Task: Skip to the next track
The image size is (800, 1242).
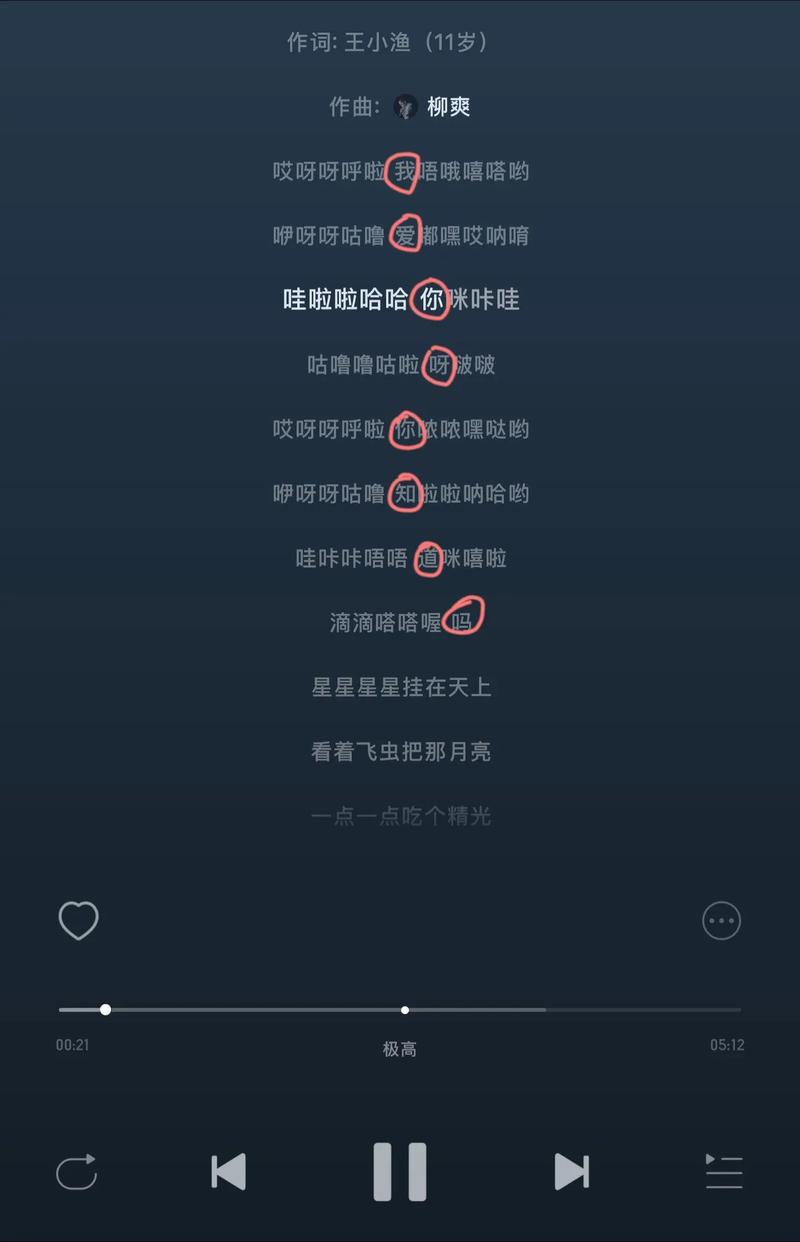Action: coord(571,1171)
